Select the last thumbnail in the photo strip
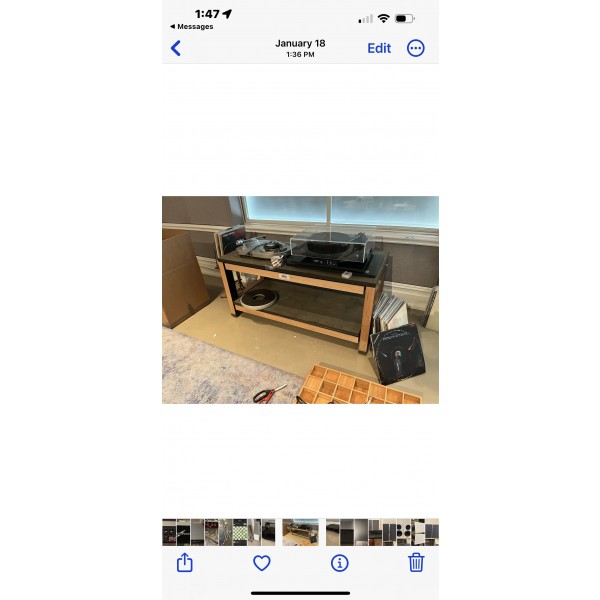 [x=432, y=532]
